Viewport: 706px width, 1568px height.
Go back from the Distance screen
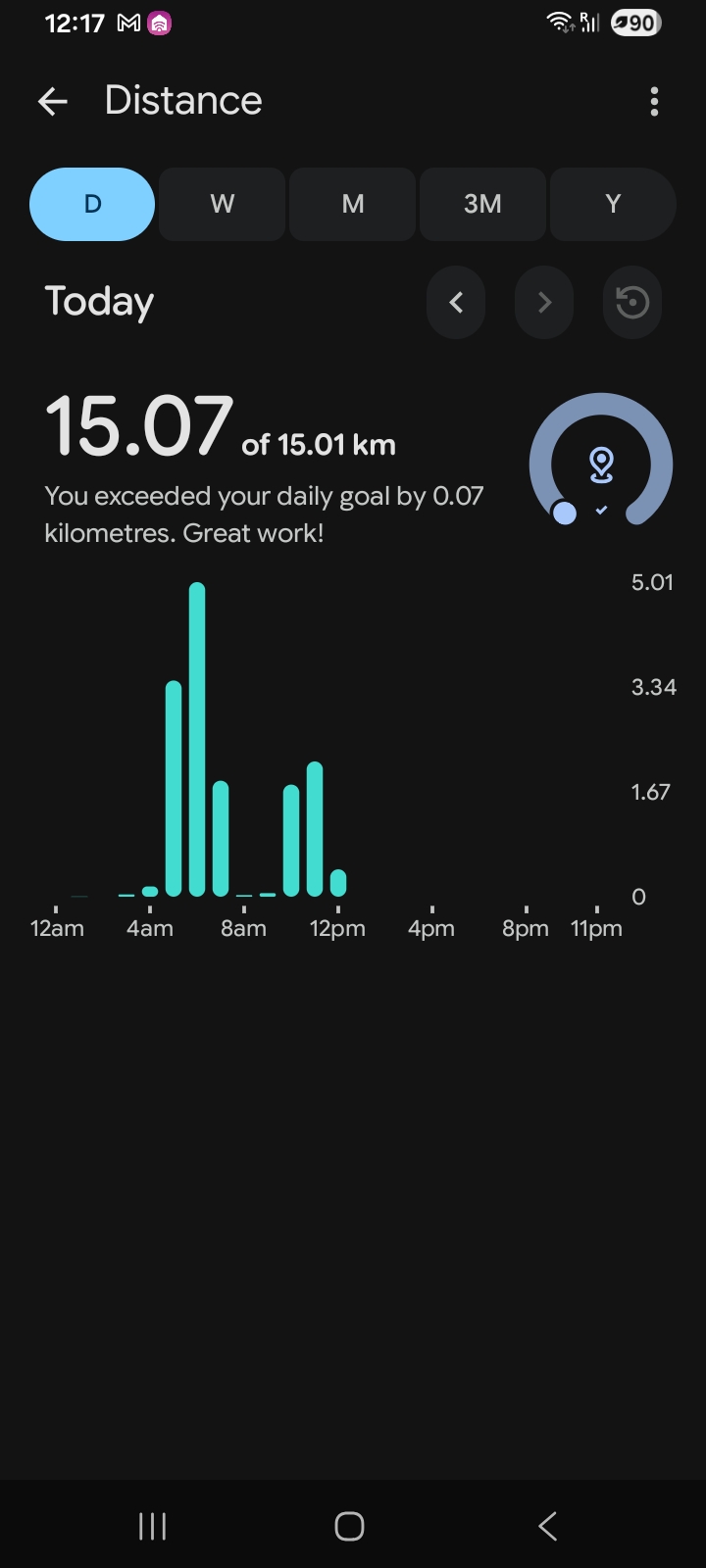point(53,101)
